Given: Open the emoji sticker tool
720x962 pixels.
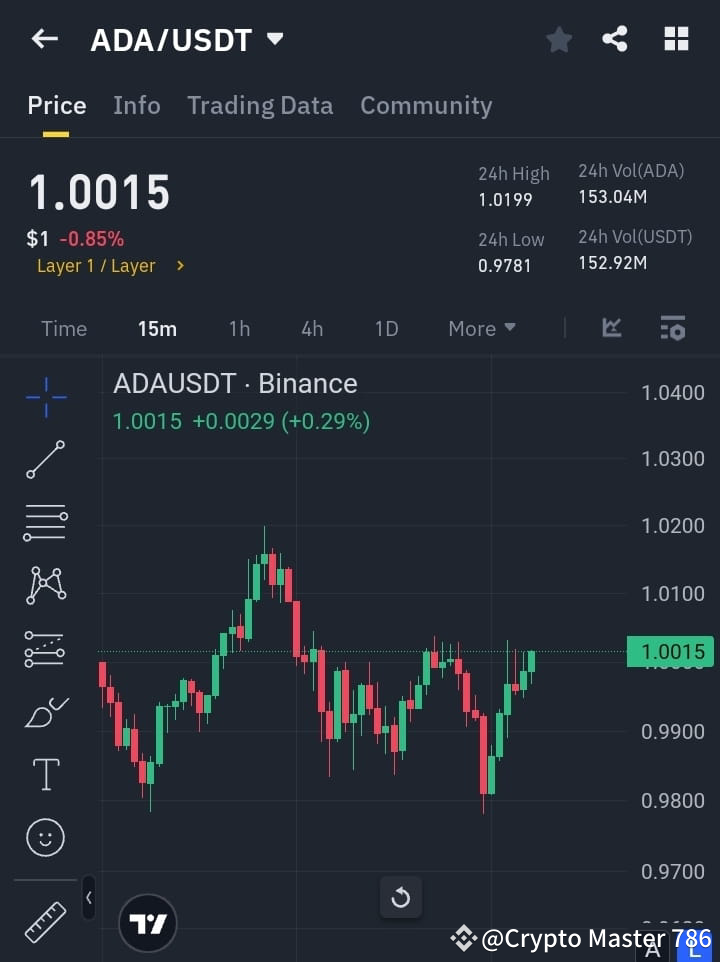Looking at the screenshot, I should coord(45,837).
